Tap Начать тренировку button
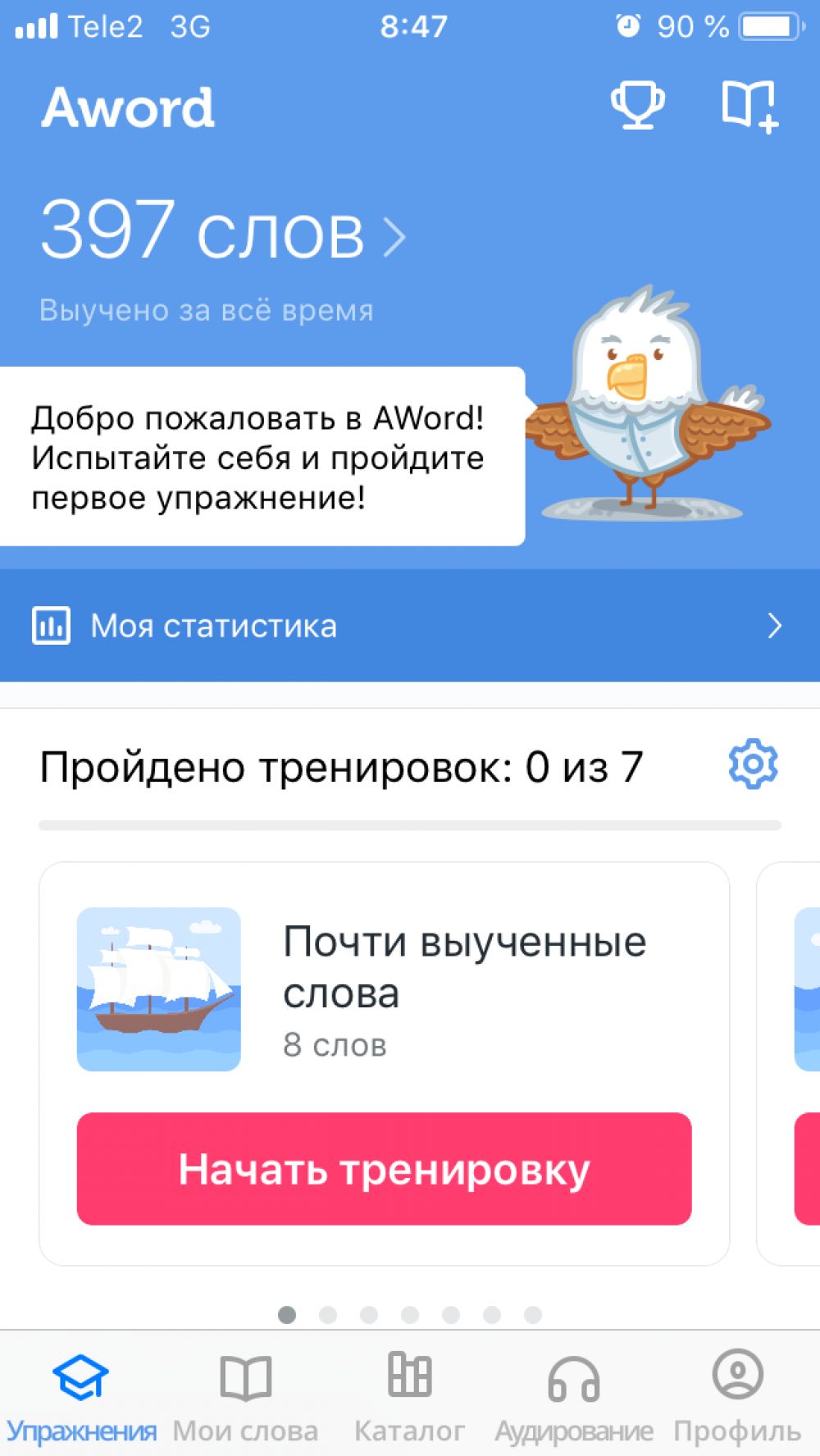 (384, 1168)
